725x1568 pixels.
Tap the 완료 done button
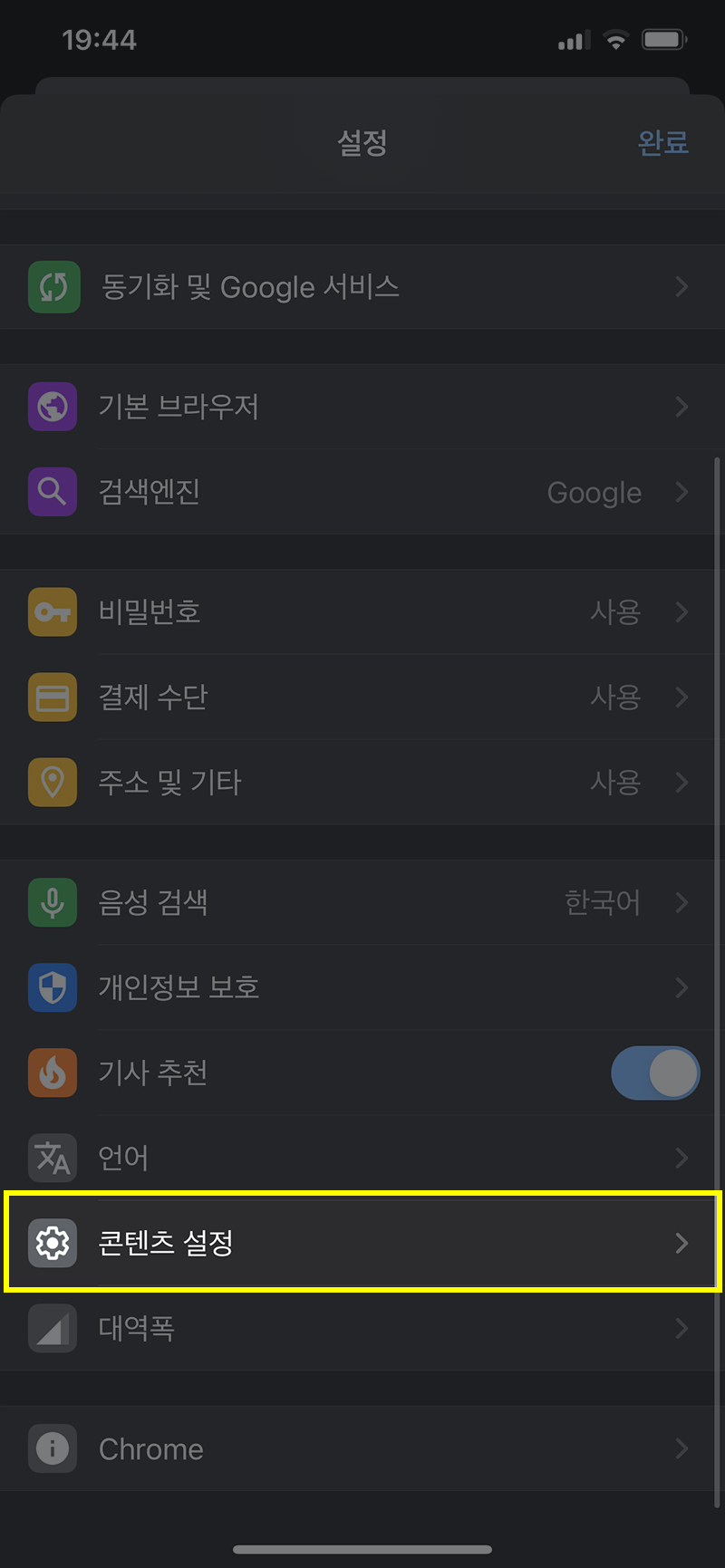(664, 143)
